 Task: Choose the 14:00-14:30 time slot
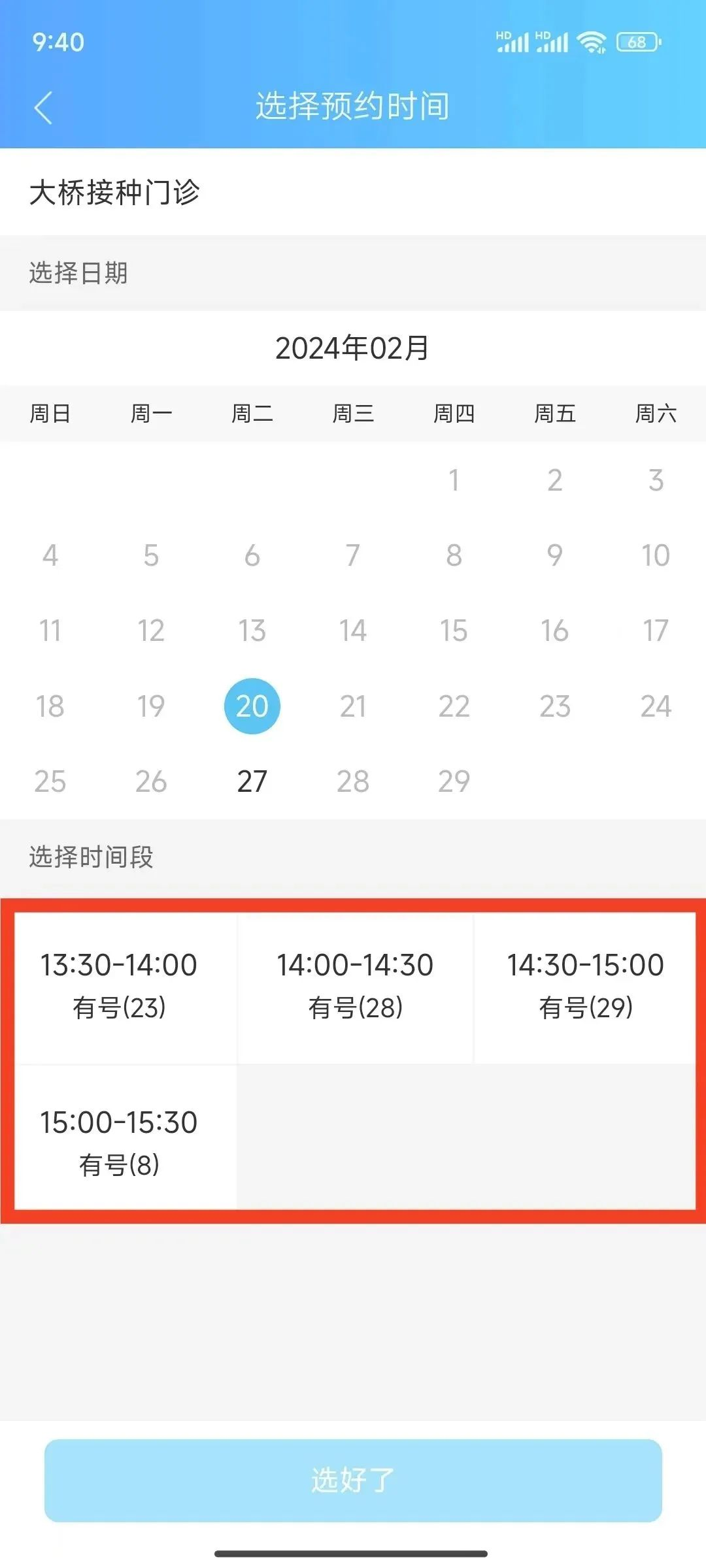pyautogui.click(x=355, y=987)
